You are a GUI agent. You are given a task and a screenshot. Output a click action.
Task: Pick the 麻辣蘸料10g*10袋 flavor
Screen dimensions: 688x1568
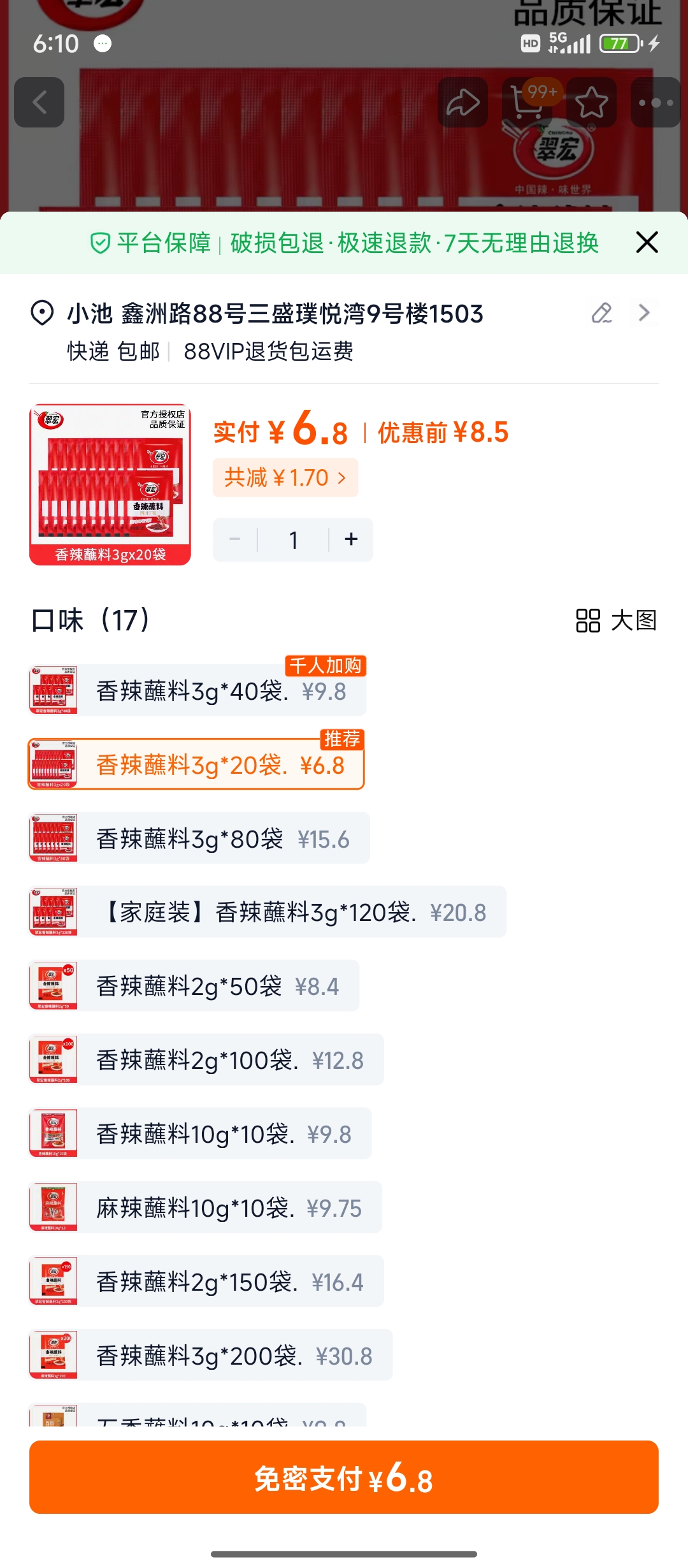pyautogui.click(x=205, y=1209)
